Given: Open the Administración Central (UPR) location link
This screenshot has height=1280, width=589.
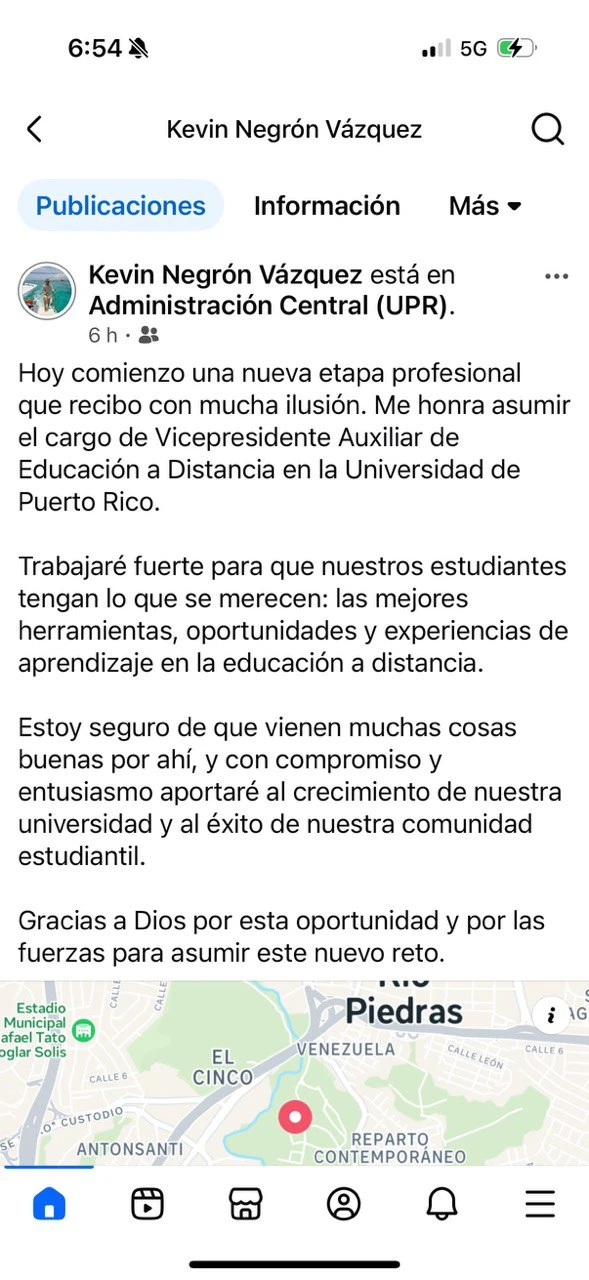Looking at the screenshot, I should click(x=272, y=306).
